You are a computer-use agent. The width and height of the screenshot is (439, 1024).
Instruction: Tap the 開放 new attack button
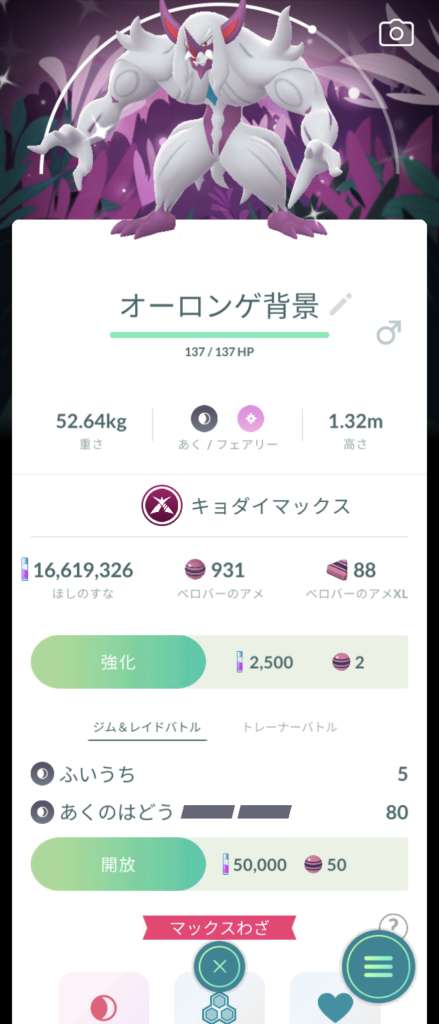click(x=118, y=864)
